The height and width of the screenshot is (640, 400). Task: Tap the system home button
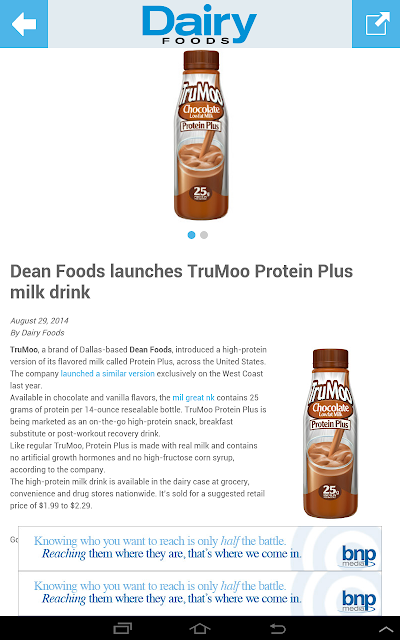[x=200, y=629]
